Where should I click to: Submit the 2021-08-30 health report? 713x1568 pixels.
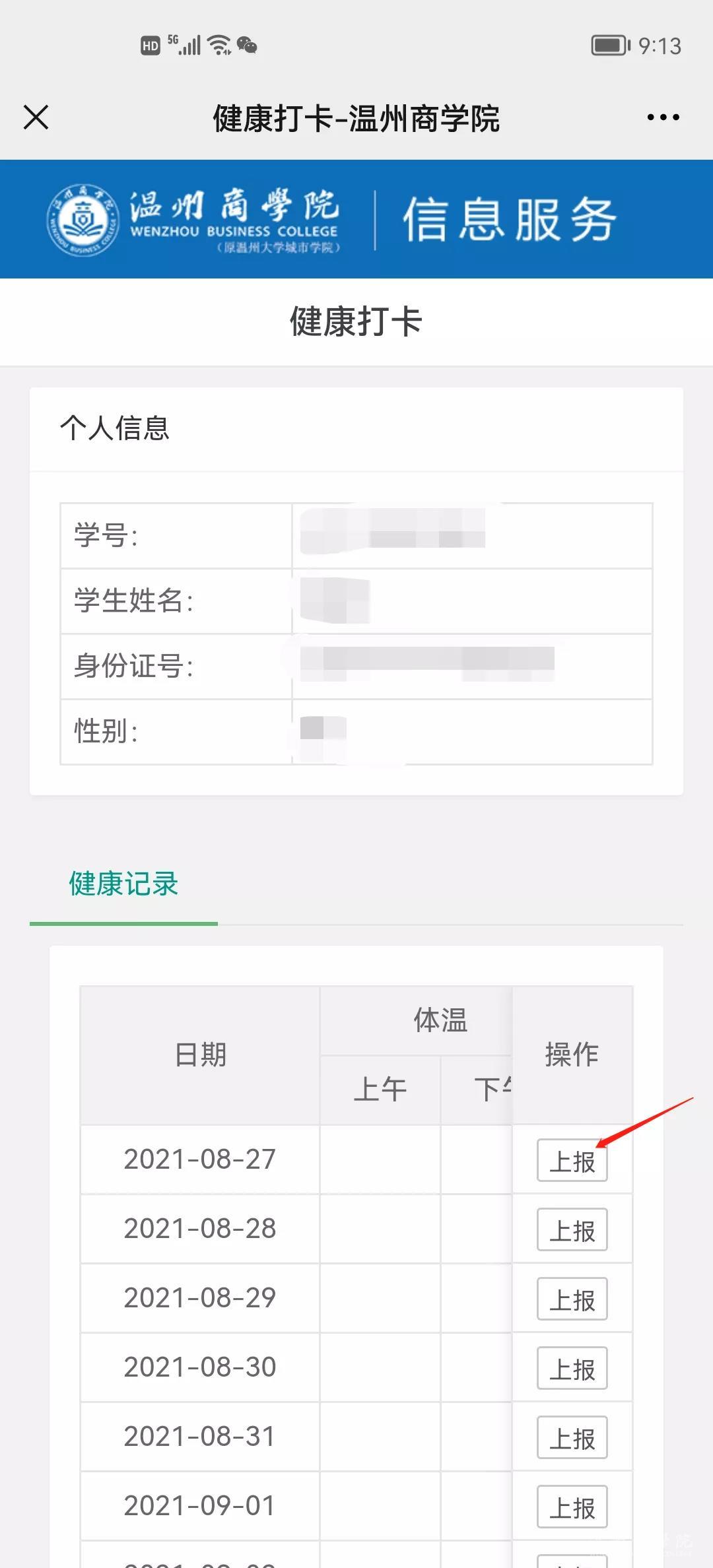click(572, 1369)
